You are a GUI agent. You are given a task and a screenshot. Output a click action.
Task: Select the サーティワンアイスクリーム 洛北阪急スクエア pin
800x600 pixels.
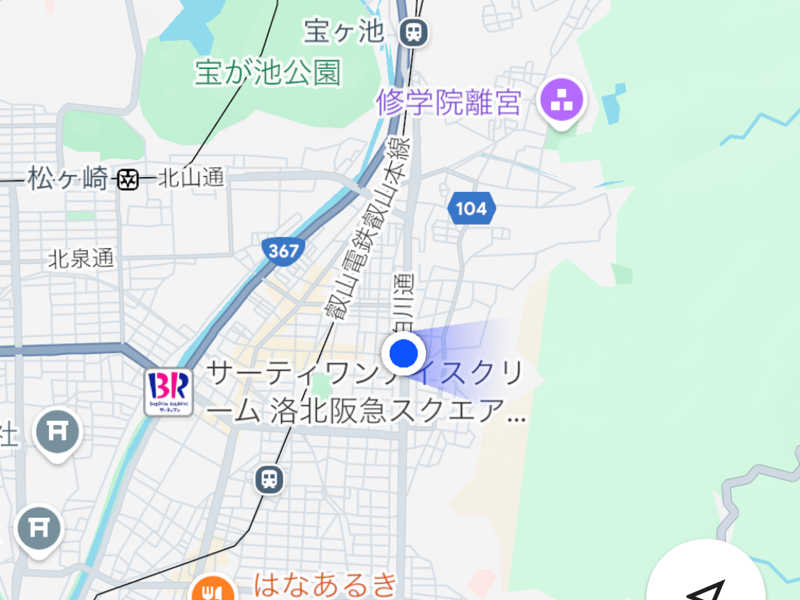(x=168, y=390)
